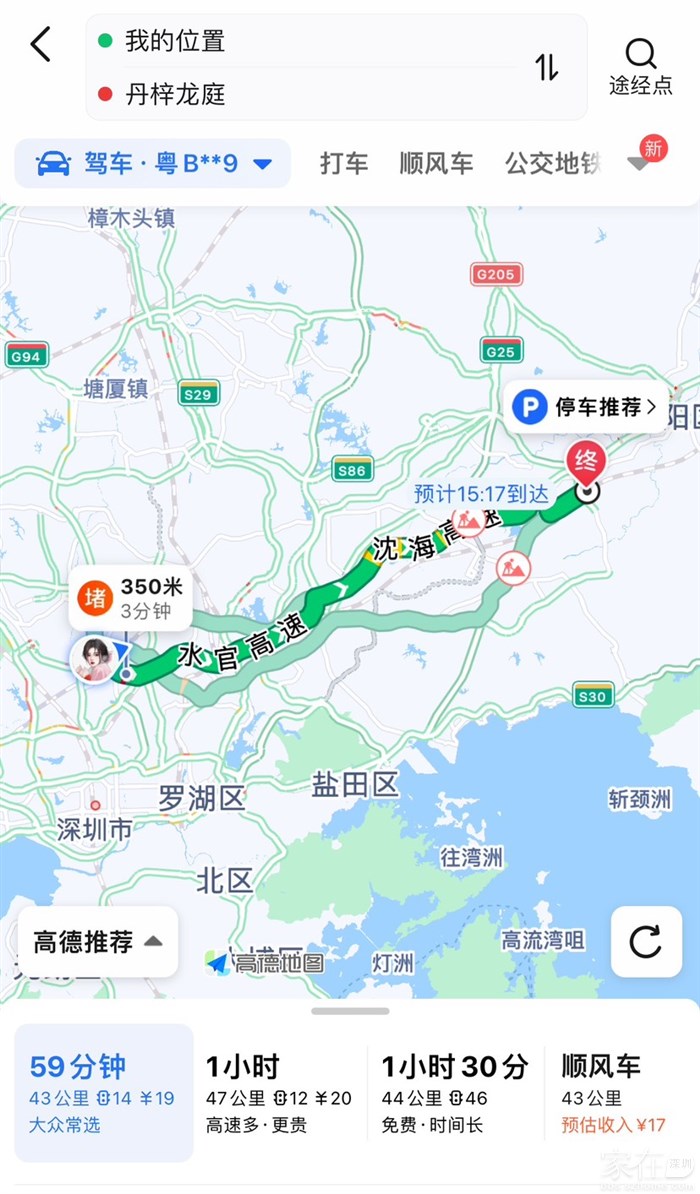Switch to the 顺风车 travel mode

tap(436, 163)
